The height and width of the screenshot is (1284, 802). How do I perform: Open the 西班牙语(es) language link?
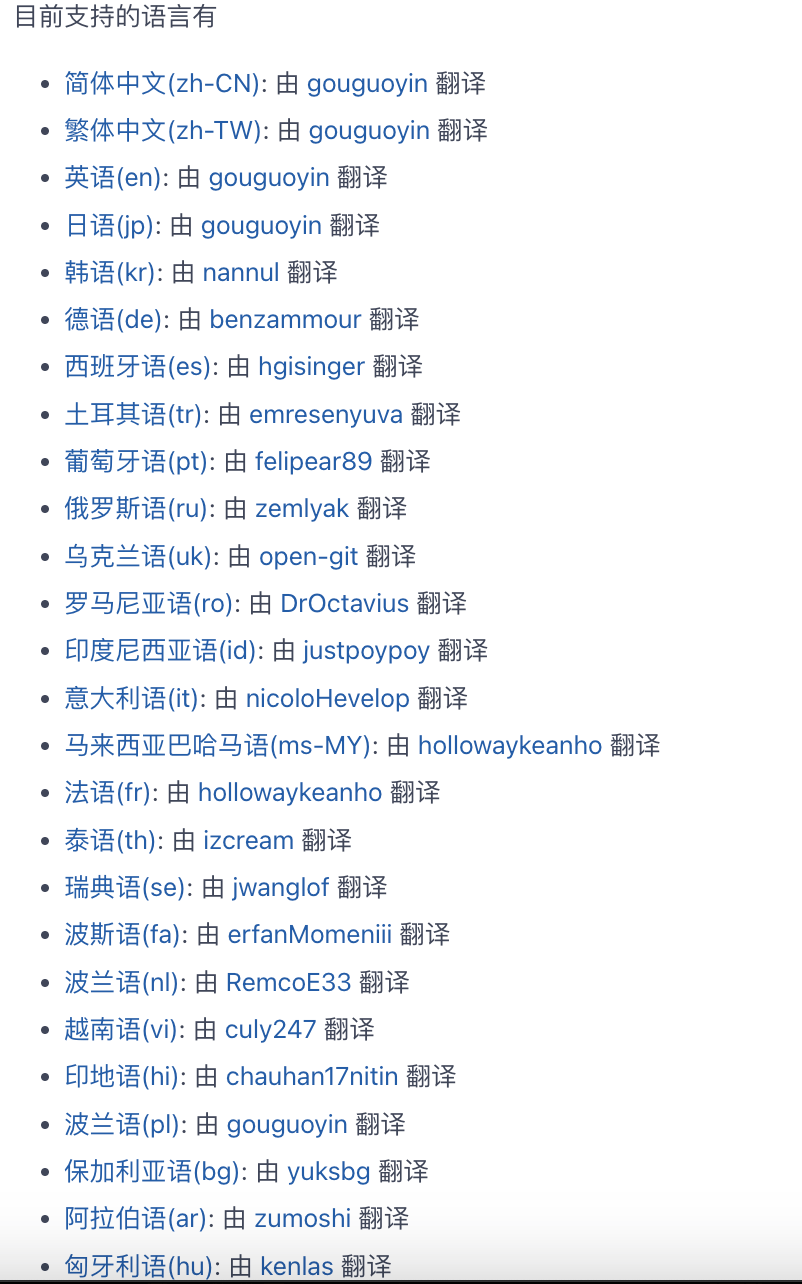click(139, 367)
